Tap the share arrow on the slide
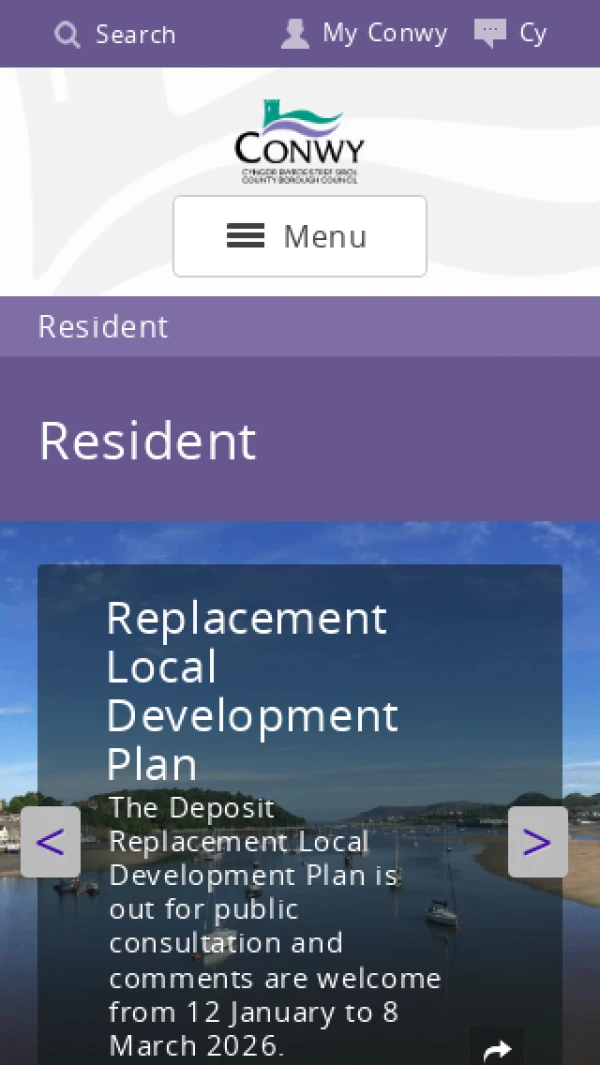This screenshot has height=1065, width=600. click(x=497, y=1048)
